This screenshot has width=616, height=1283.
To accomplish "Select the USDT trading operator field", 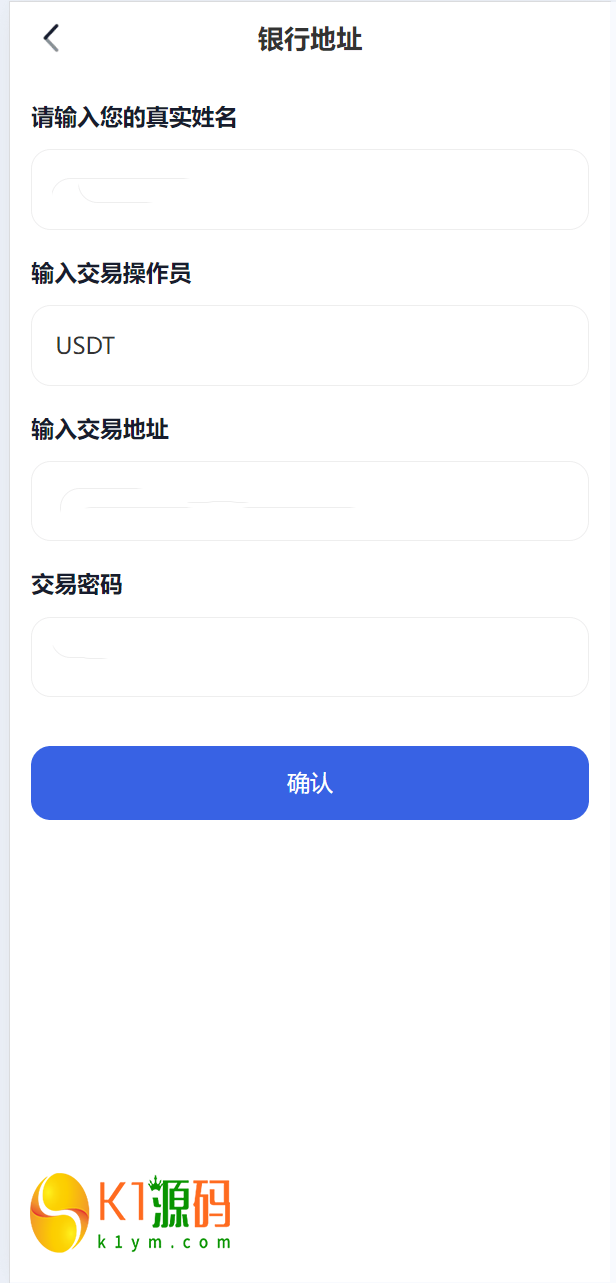I will click(x=309, y=346).
